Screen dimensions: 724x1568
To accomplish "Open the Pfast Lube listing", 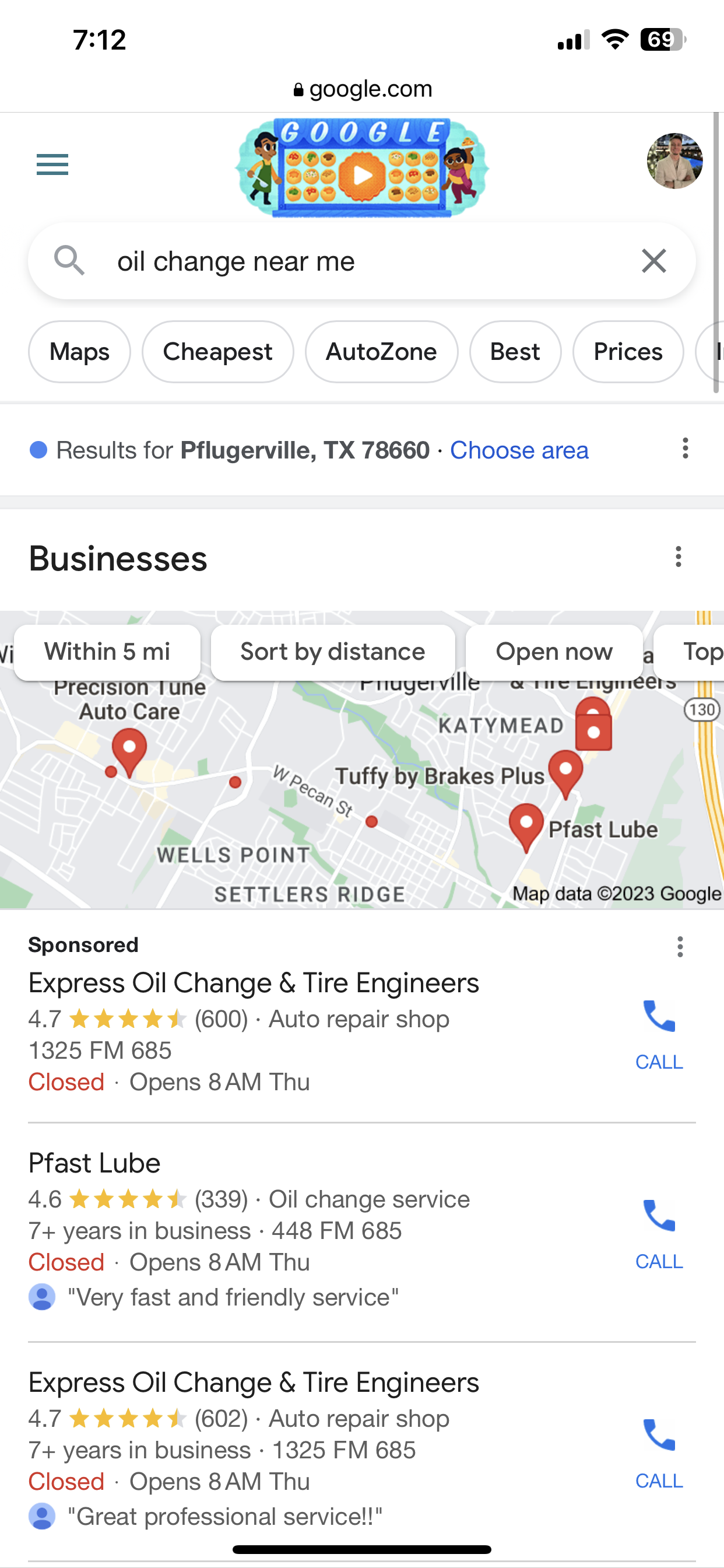I will click(95, 1163).
